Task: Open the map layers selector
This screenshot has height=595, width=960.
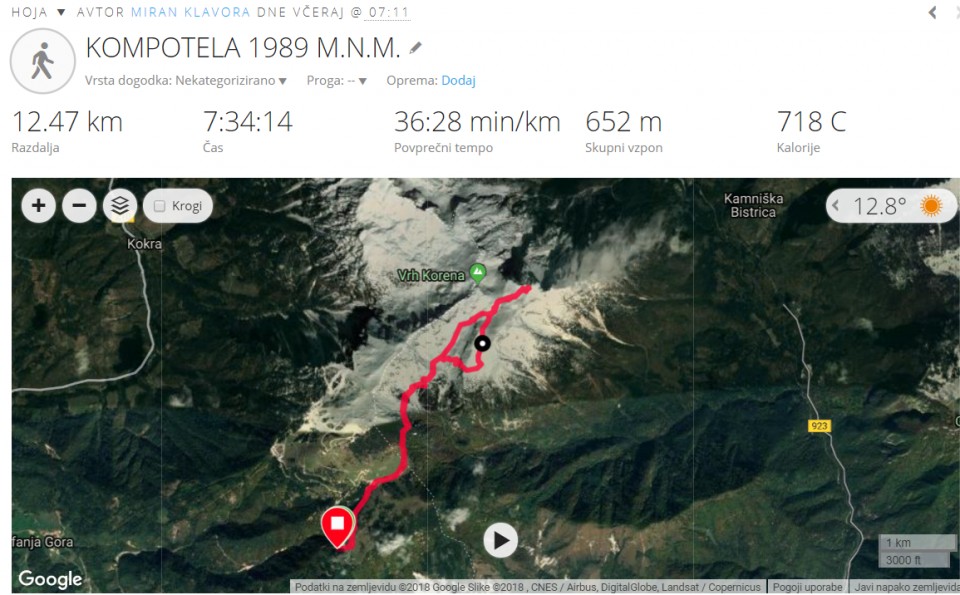Action: tap(120, 206)
